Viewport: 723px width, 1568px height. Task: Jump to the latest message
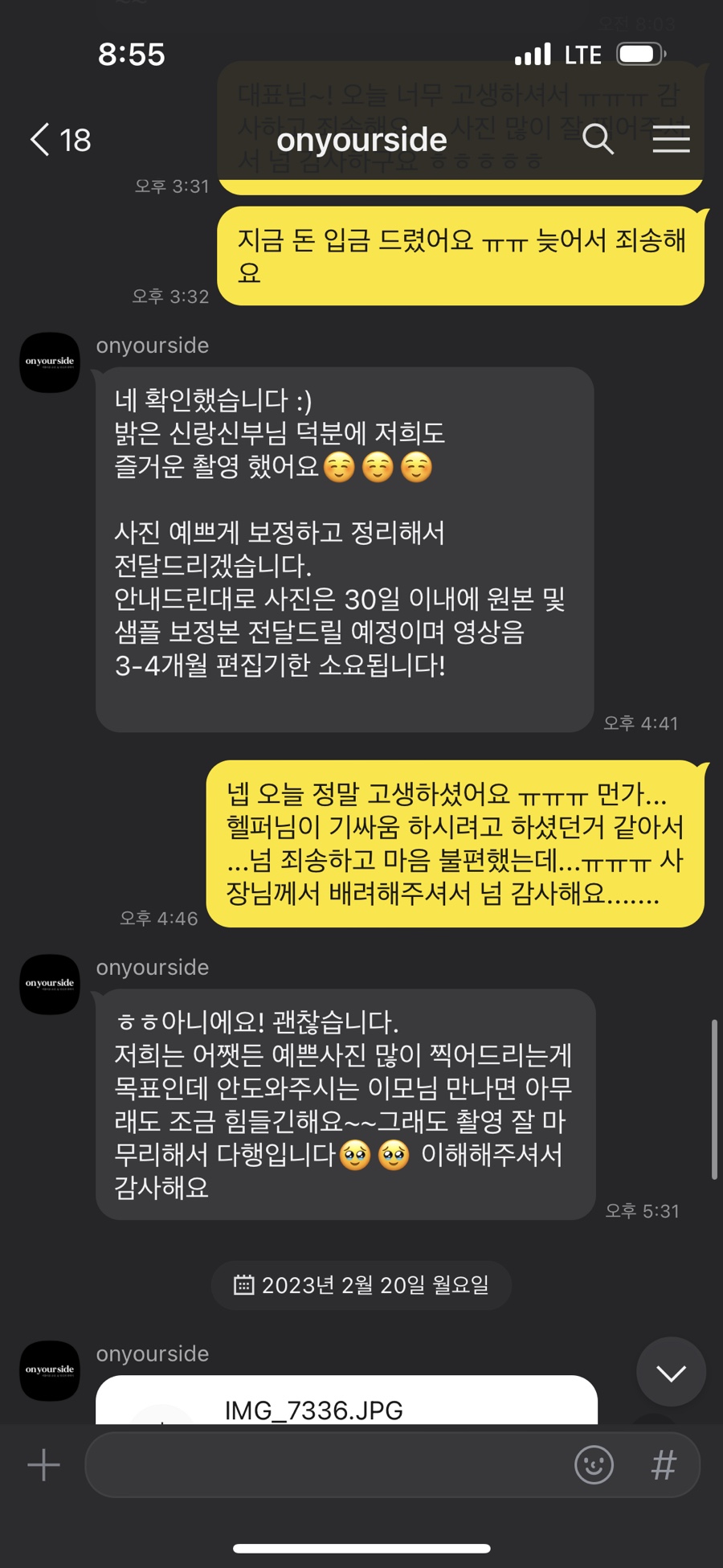click(x=671, y=1373)
